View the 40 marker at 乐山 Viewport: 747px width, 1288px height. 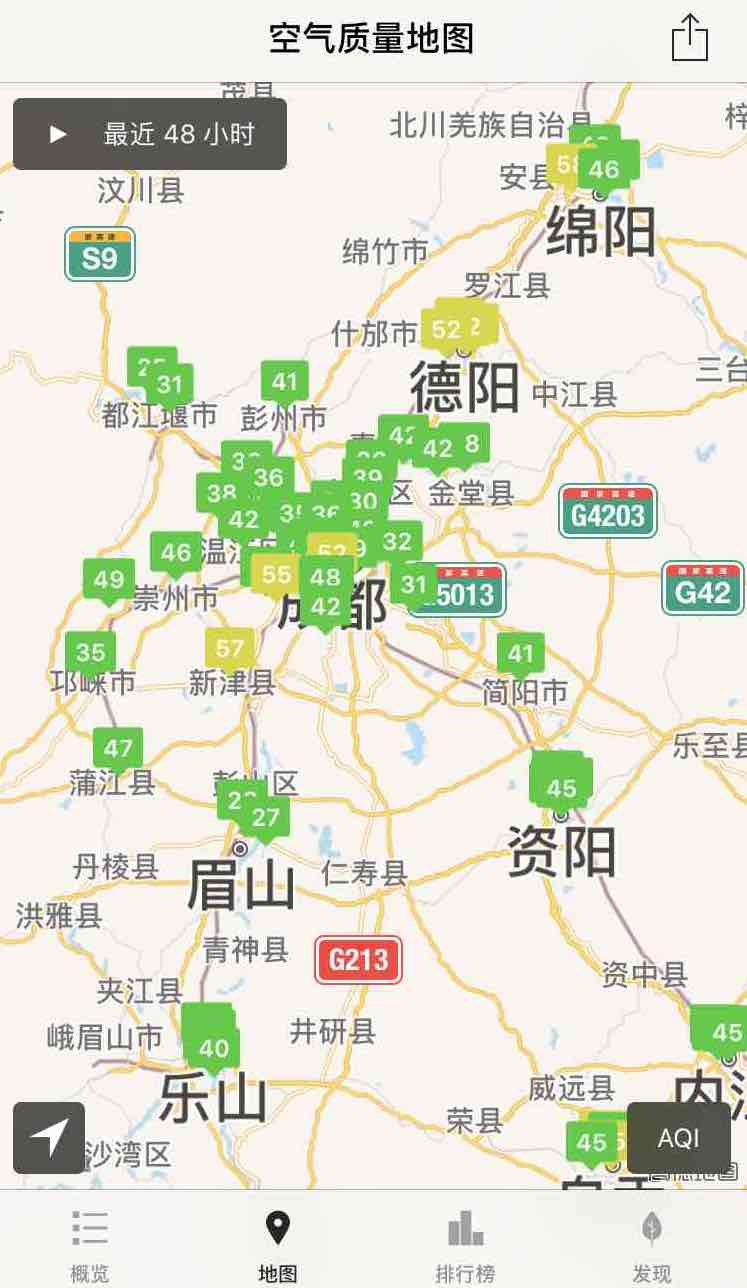214,1048
